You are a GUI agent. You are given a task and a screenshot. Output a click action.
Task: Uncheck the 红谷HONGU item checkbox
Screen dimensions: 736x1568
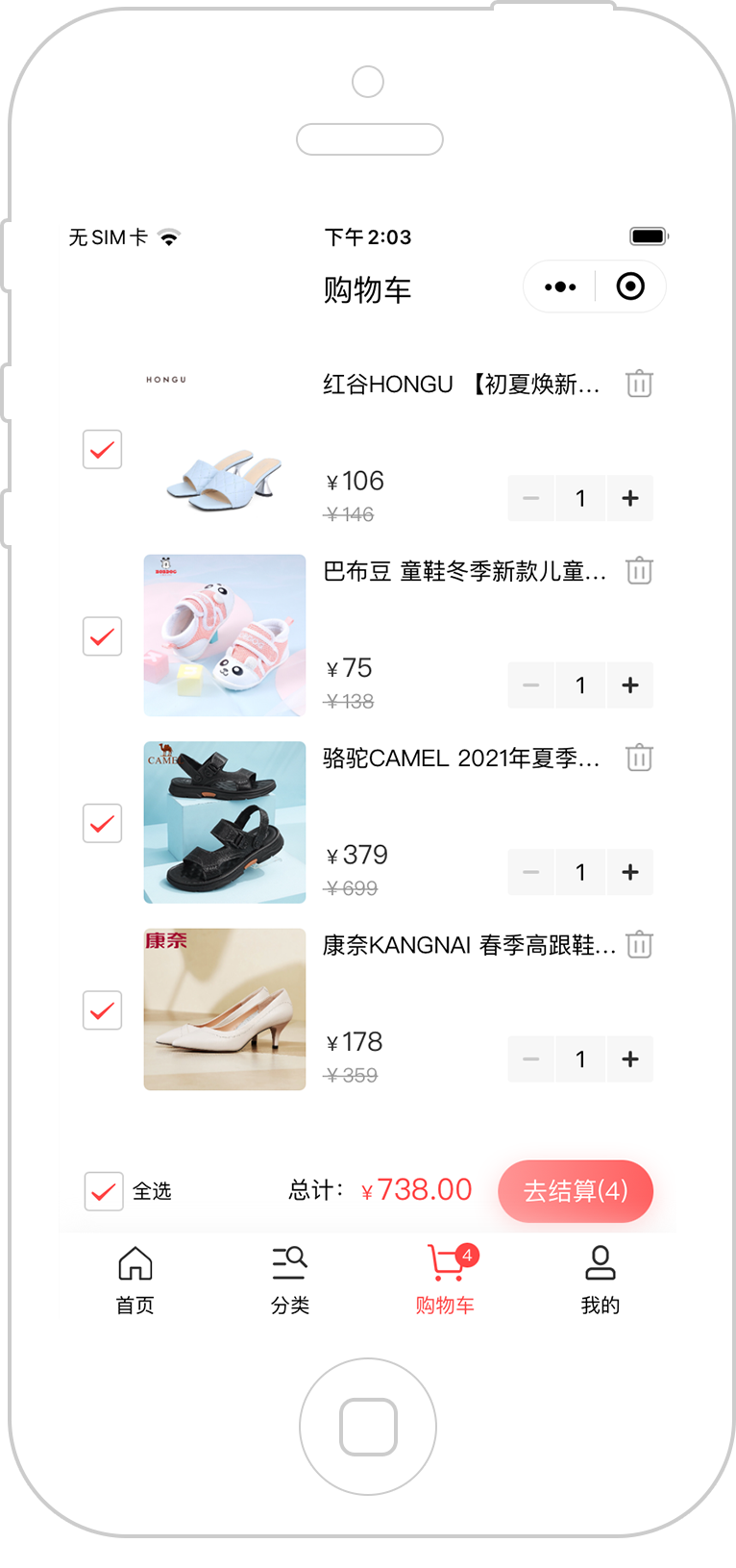(x=102, y=449)
